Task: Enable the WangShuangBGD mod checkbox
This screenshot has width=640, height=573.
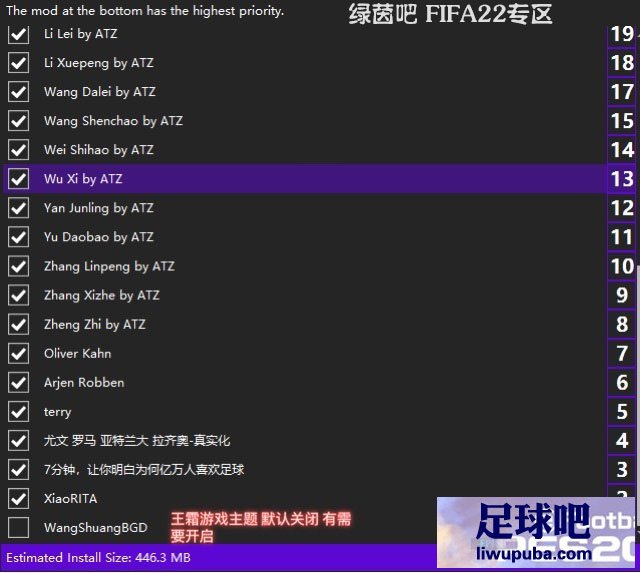Action: pyautogui.click(x=18, y=527)
